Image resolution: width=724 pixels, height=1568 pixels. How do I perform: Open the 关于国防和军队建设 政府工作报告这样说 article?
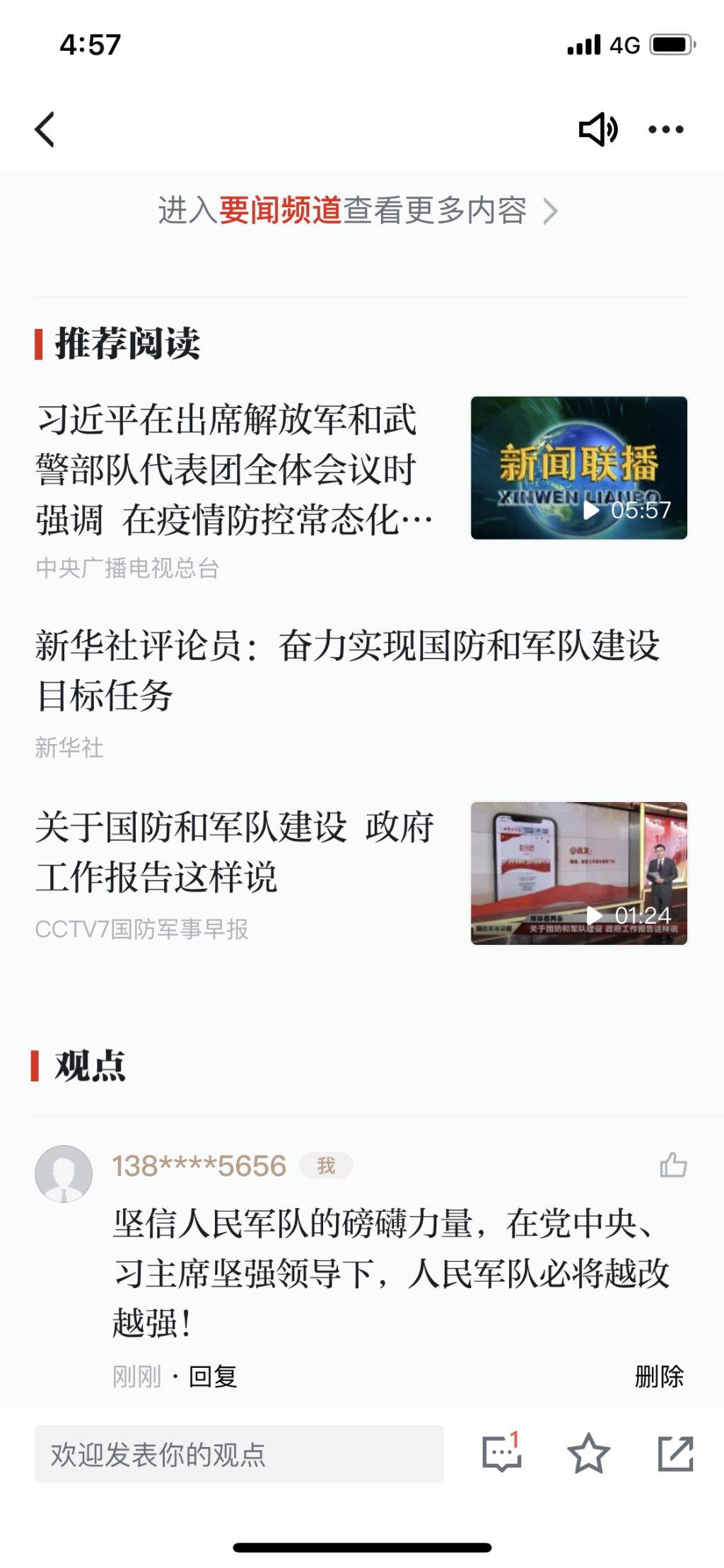click(x=233, y=852)
